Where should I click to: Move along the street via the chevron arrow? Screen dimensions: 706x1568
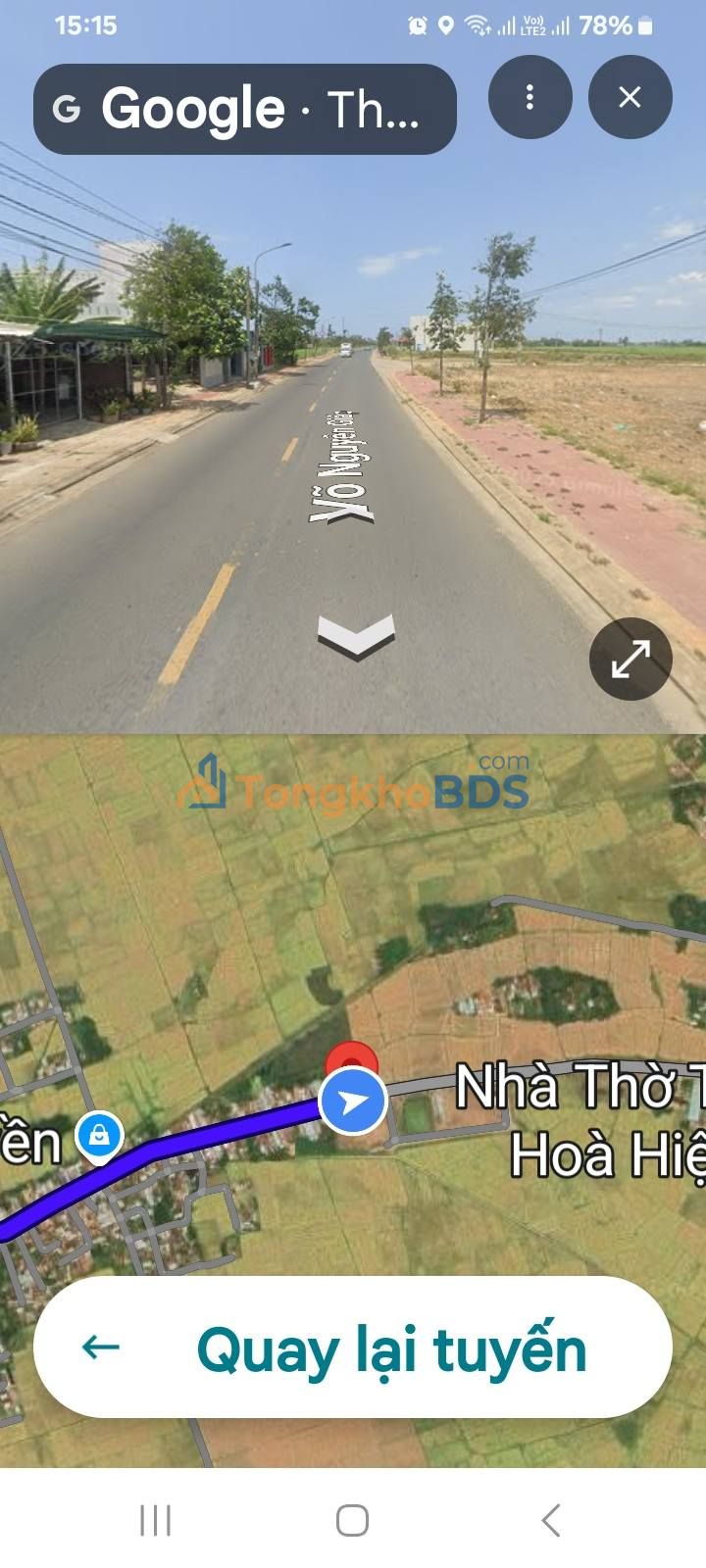coord(356,637)
